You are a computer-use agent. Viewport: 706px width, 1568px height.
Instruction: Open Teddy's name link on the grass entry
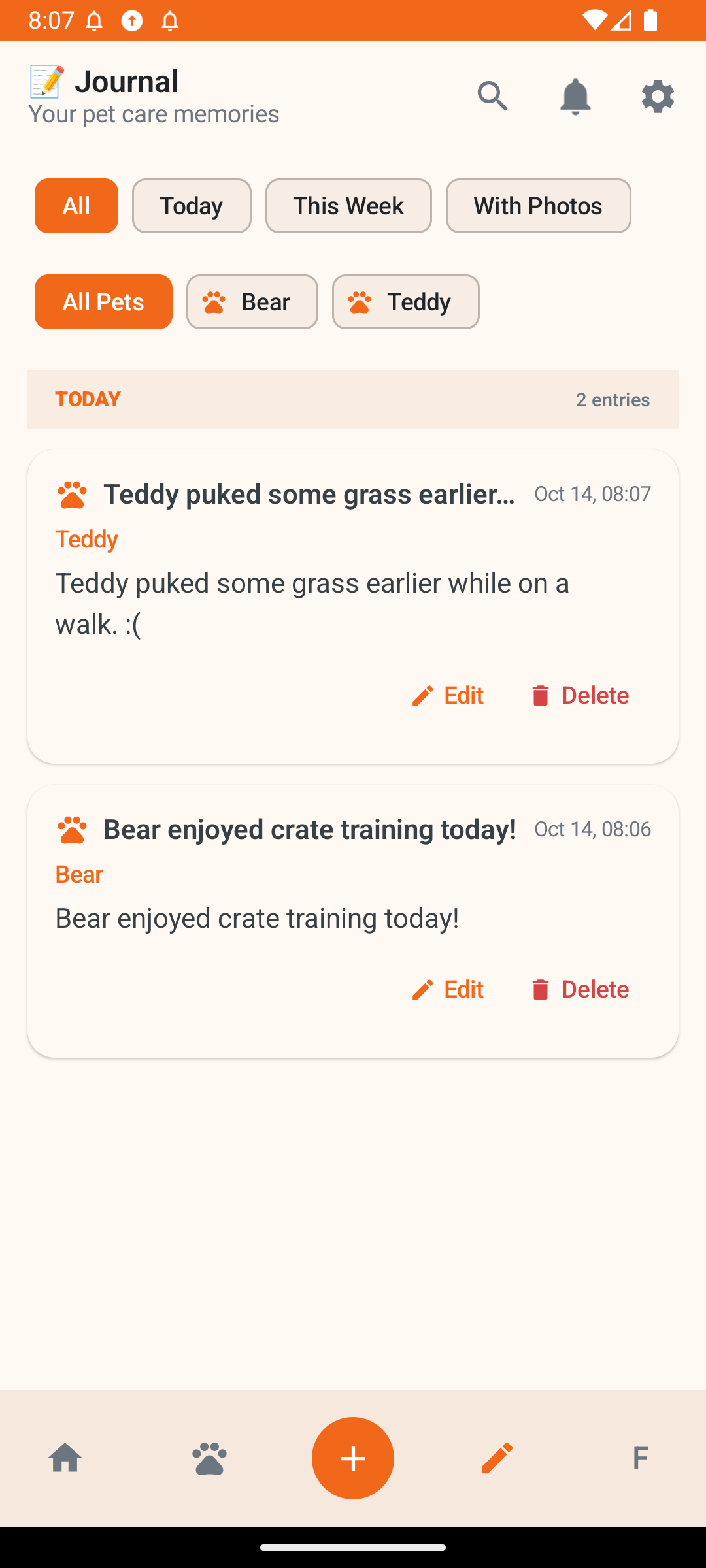(x=86, y=539)
